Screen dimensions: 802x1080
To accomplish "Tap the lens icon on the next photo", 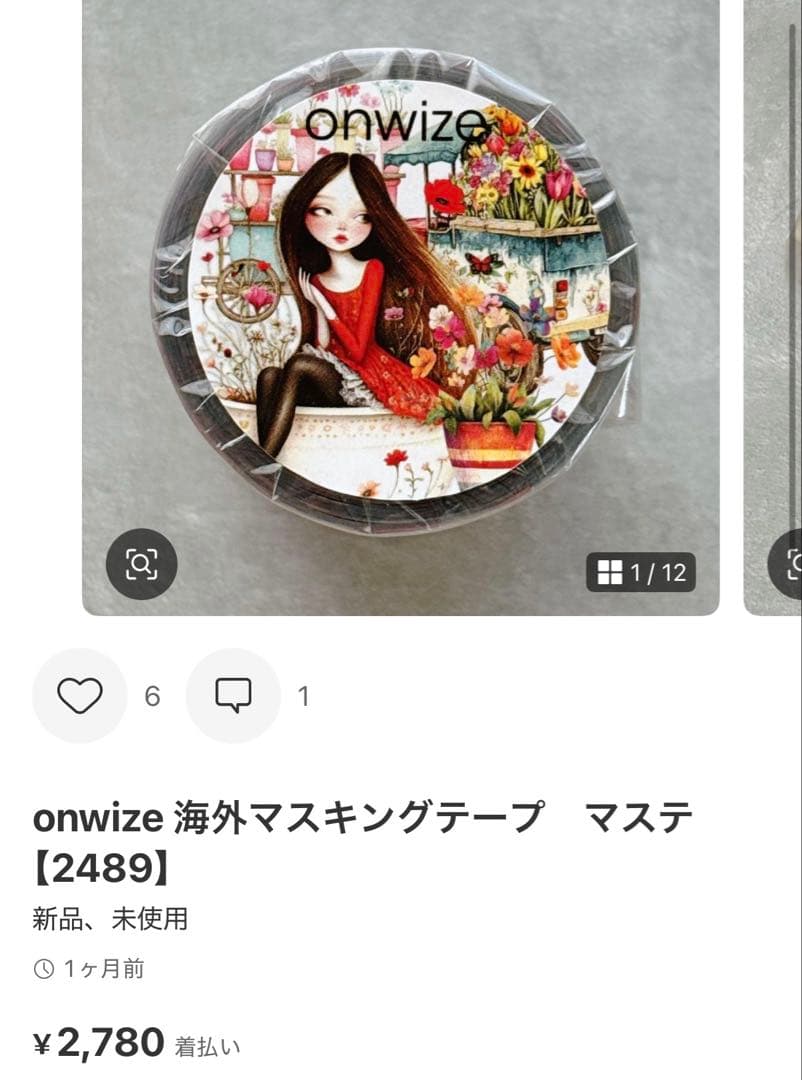I will click(x=792, y=565).
